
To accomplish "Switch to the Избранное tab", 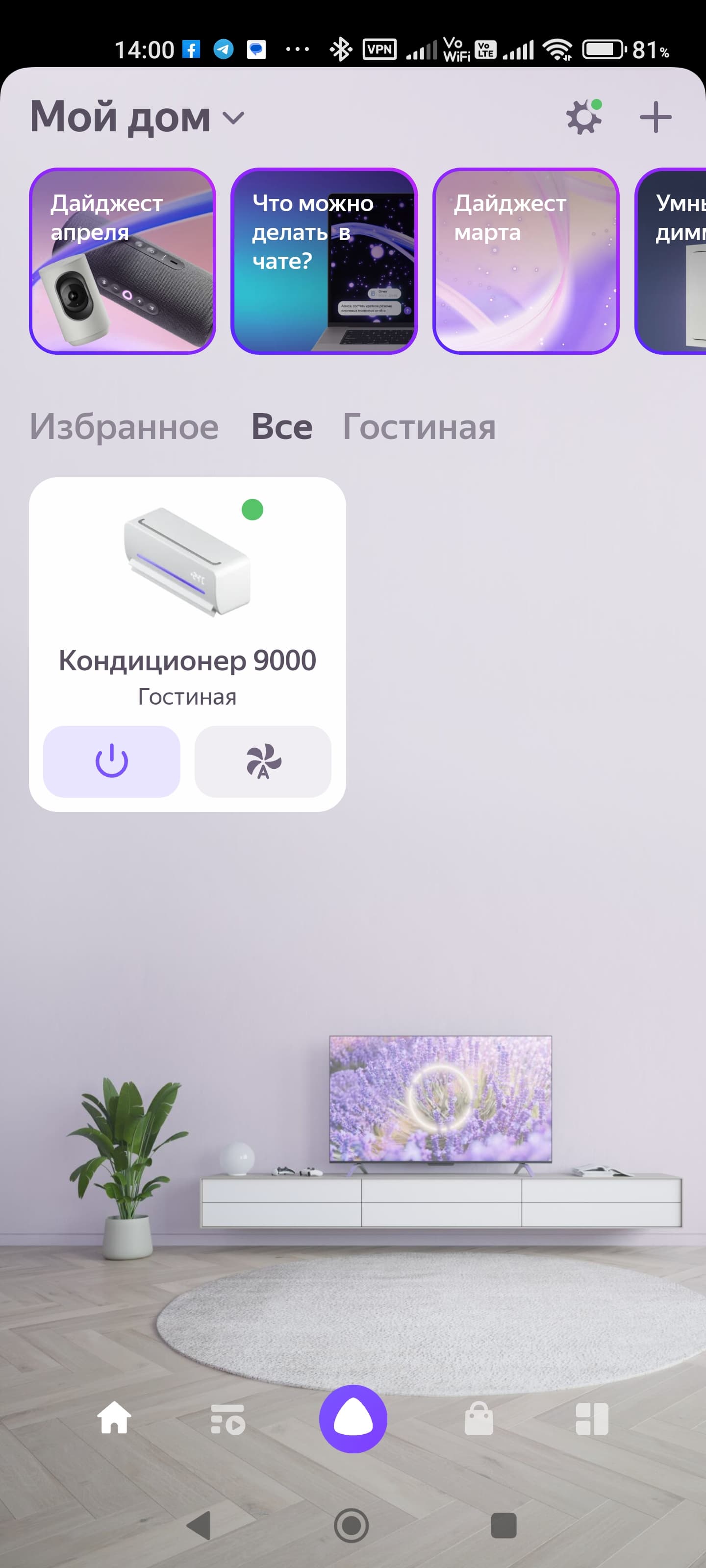I will coord(124,427).
